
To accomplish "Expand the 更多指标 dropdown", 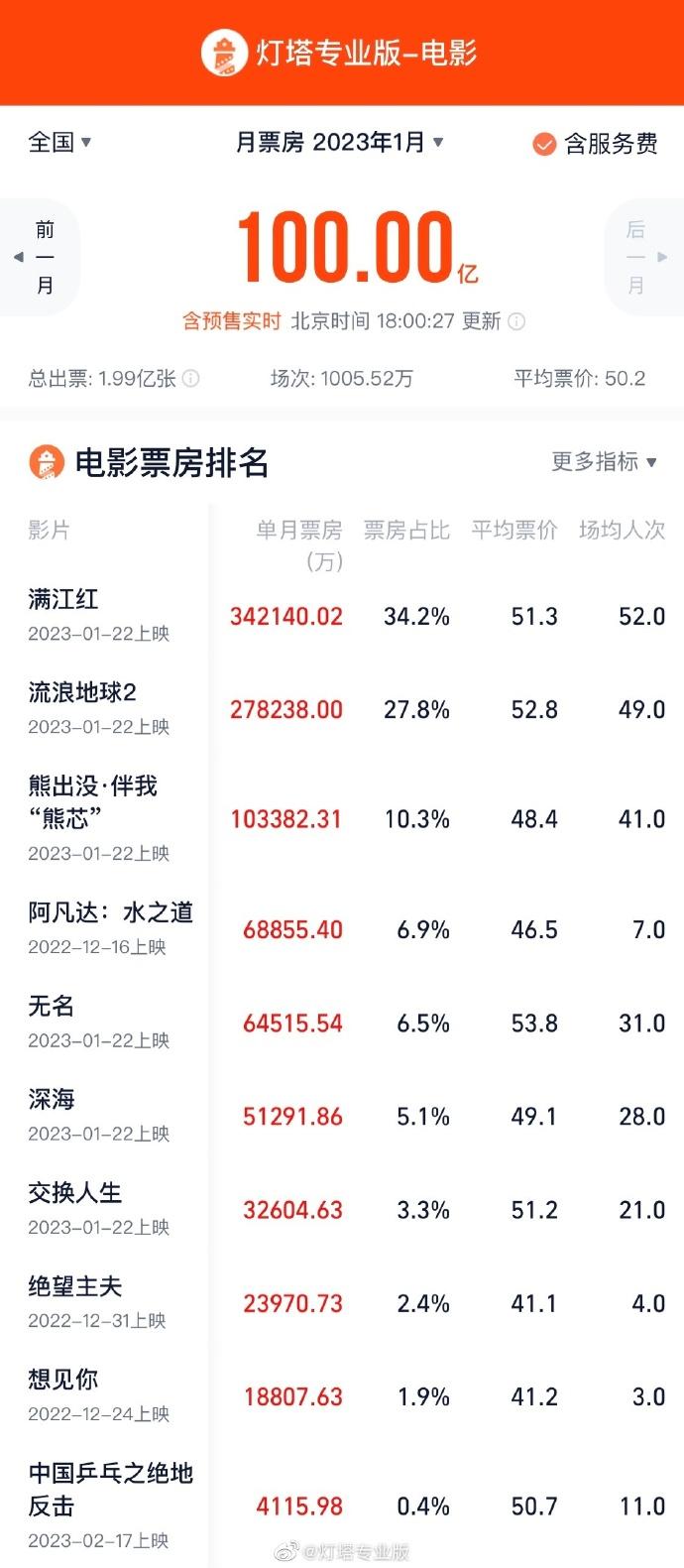I will click(x=604, y=461).
